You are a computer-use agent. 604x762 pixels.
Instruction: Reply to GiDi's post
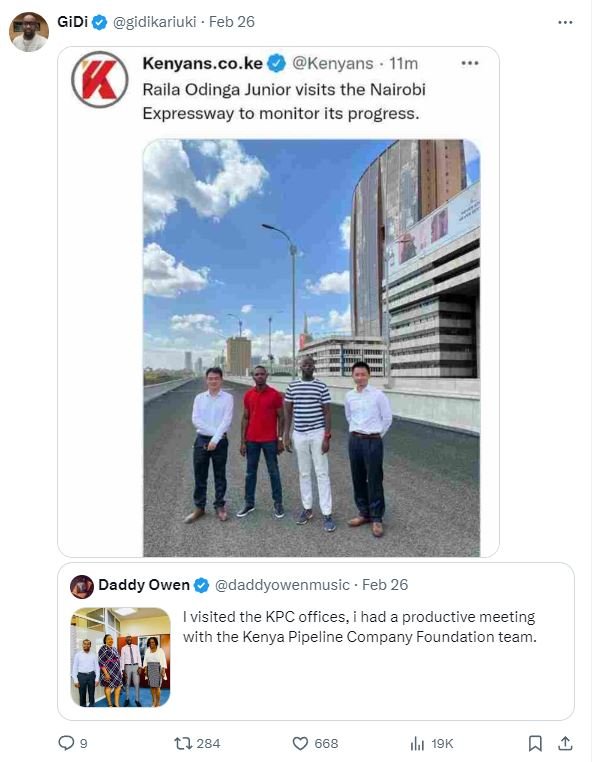[x=67, y=743]
